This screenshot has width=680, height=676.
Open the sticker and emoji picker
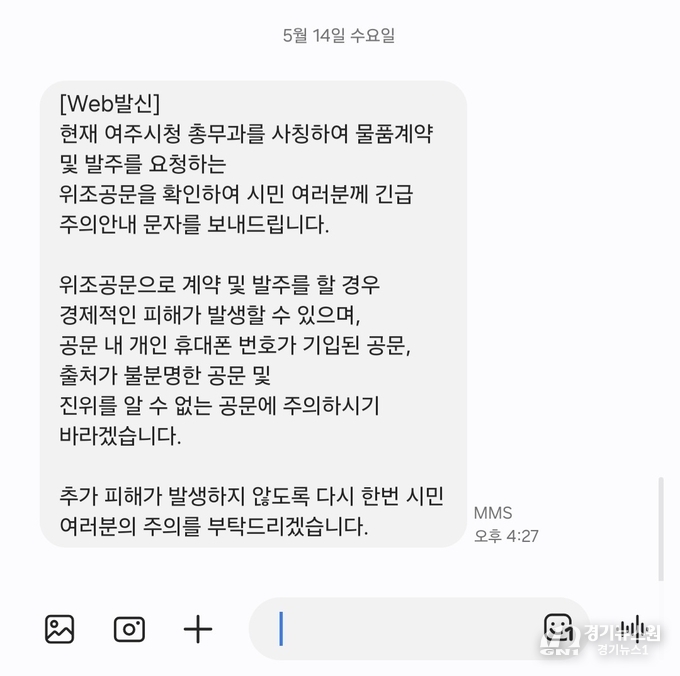(x=557, y=629)
